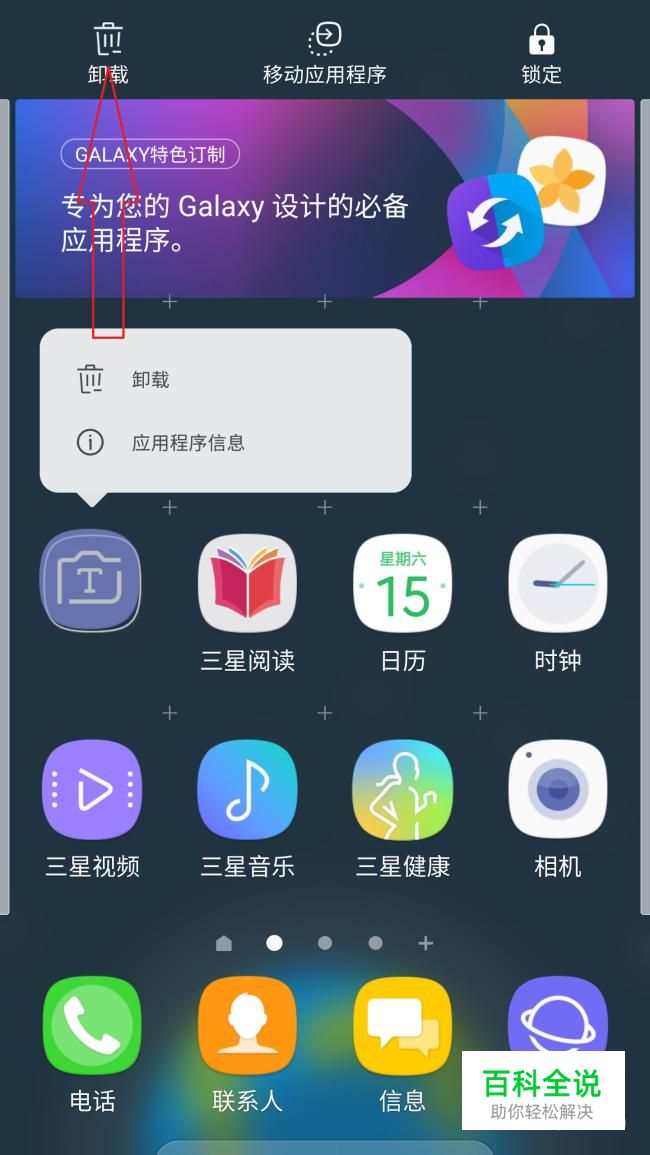Image resolution: width=650 pixels, height=1155 pixels.
Task: Open the 日历 calendar app
Action: (x=402, y=583)
